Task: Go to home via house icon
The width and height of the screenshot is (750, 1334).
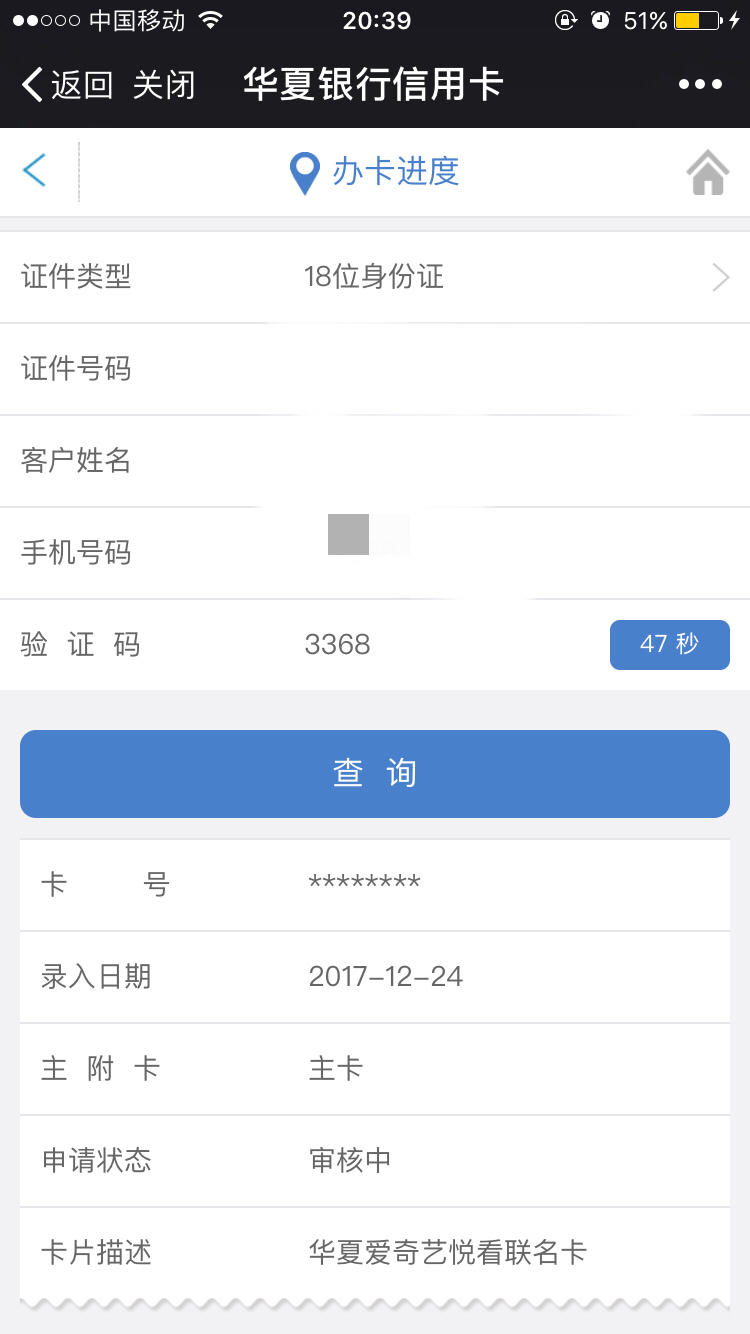Action: [708, 172]
